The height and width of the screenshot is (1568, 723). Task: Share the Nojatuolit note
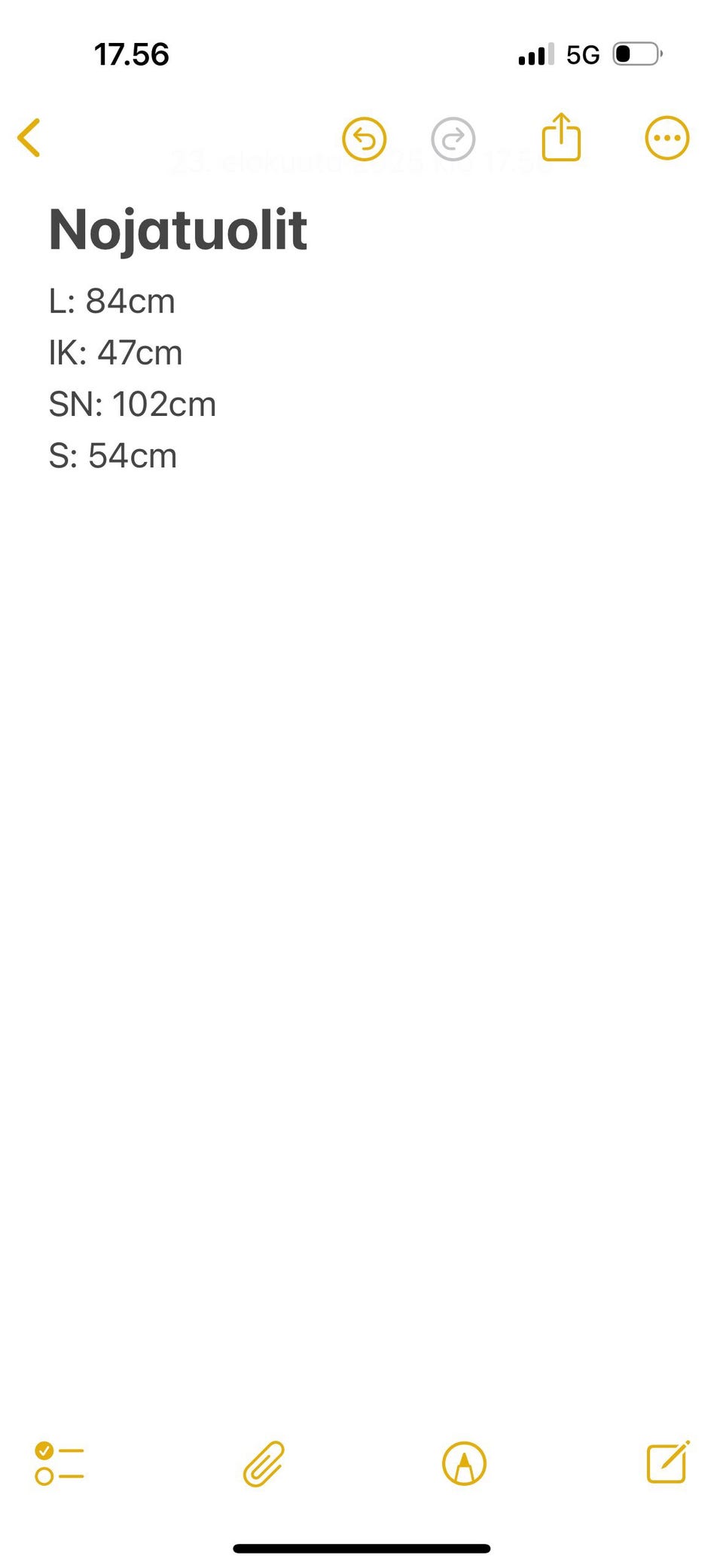tap(561, 138)
